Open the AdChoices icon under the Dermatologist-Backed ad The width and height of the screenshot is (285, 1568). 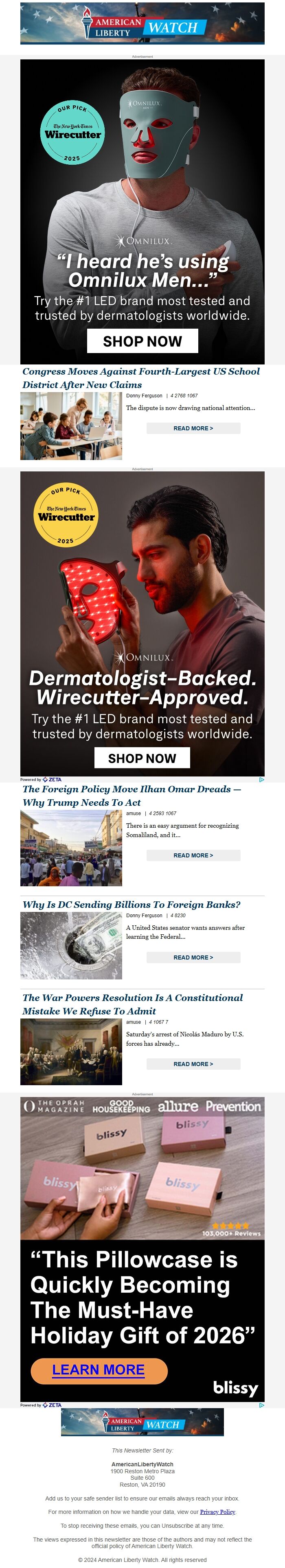[261, 779]
